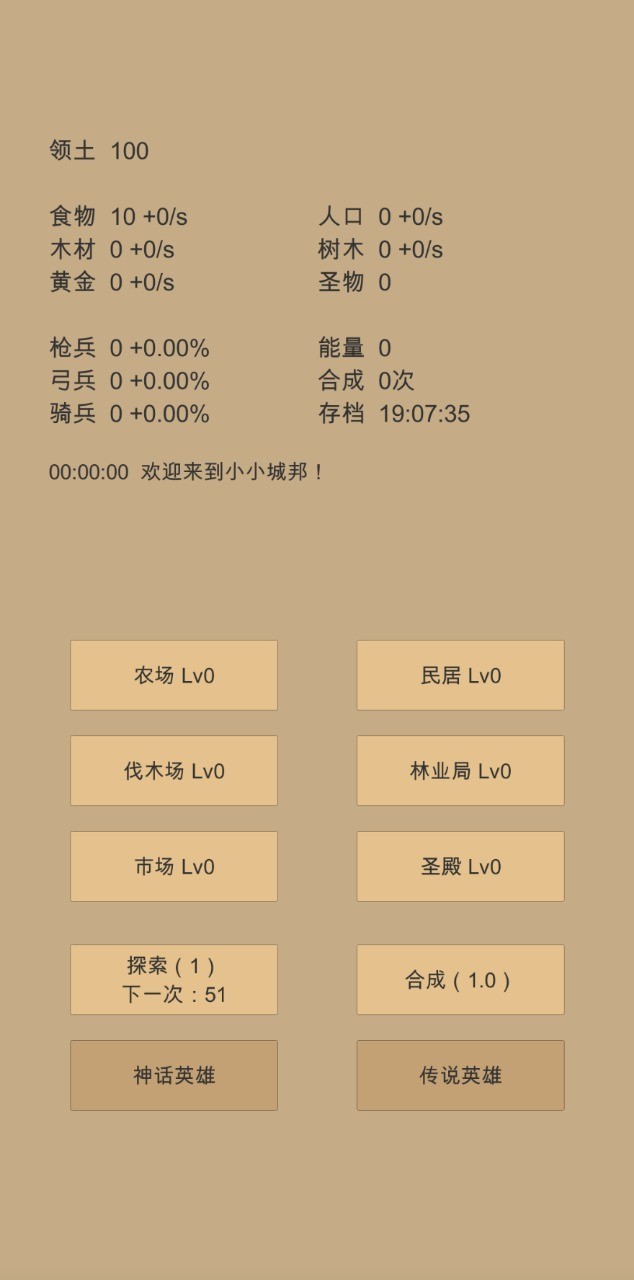Open the 神话英雄 button
This screenshot has height=1280, width=634.
(x=174, y=1076)
